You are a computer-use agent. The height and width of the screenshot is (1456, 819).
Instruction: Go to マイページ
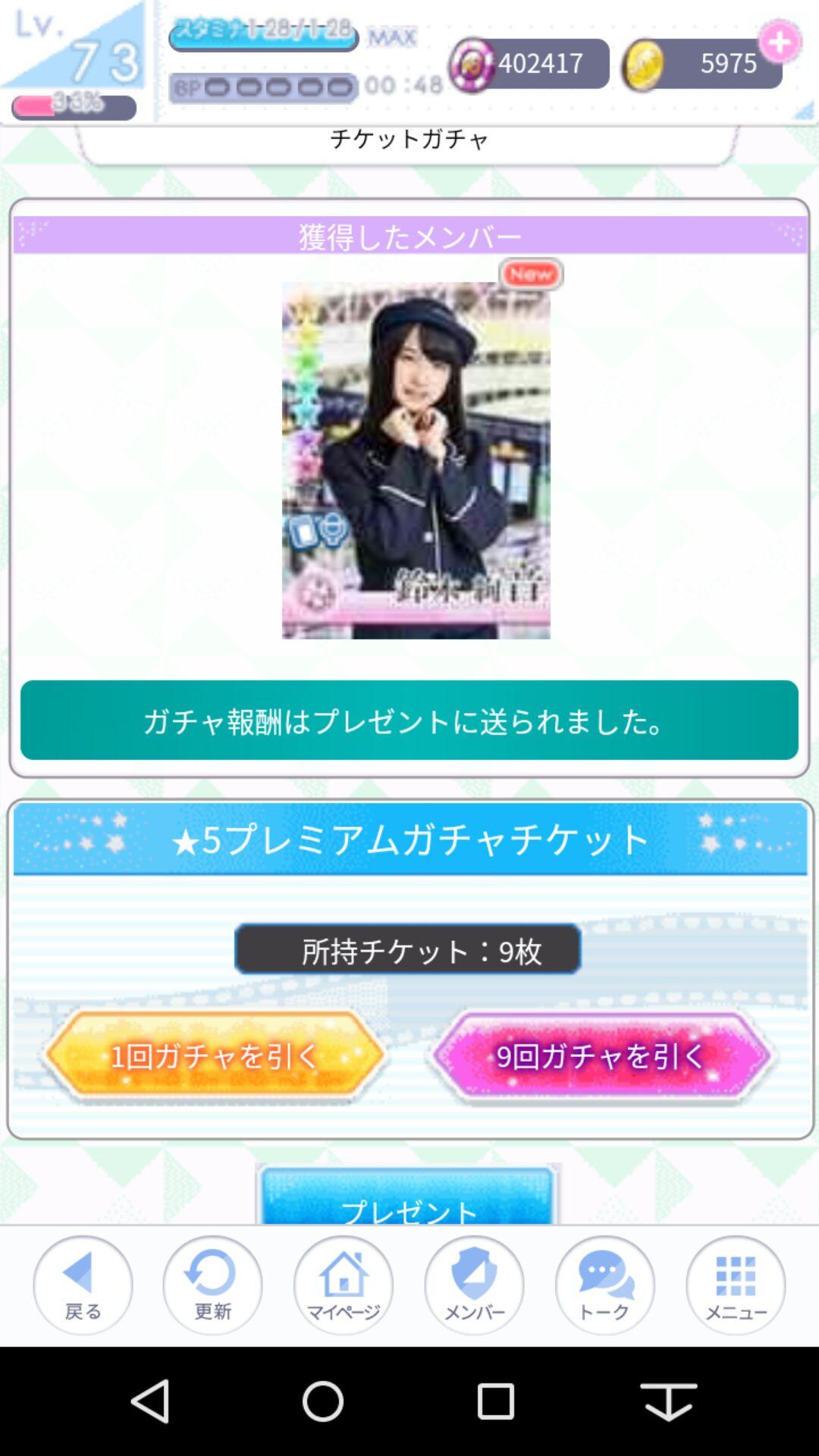coord(344,1285)
